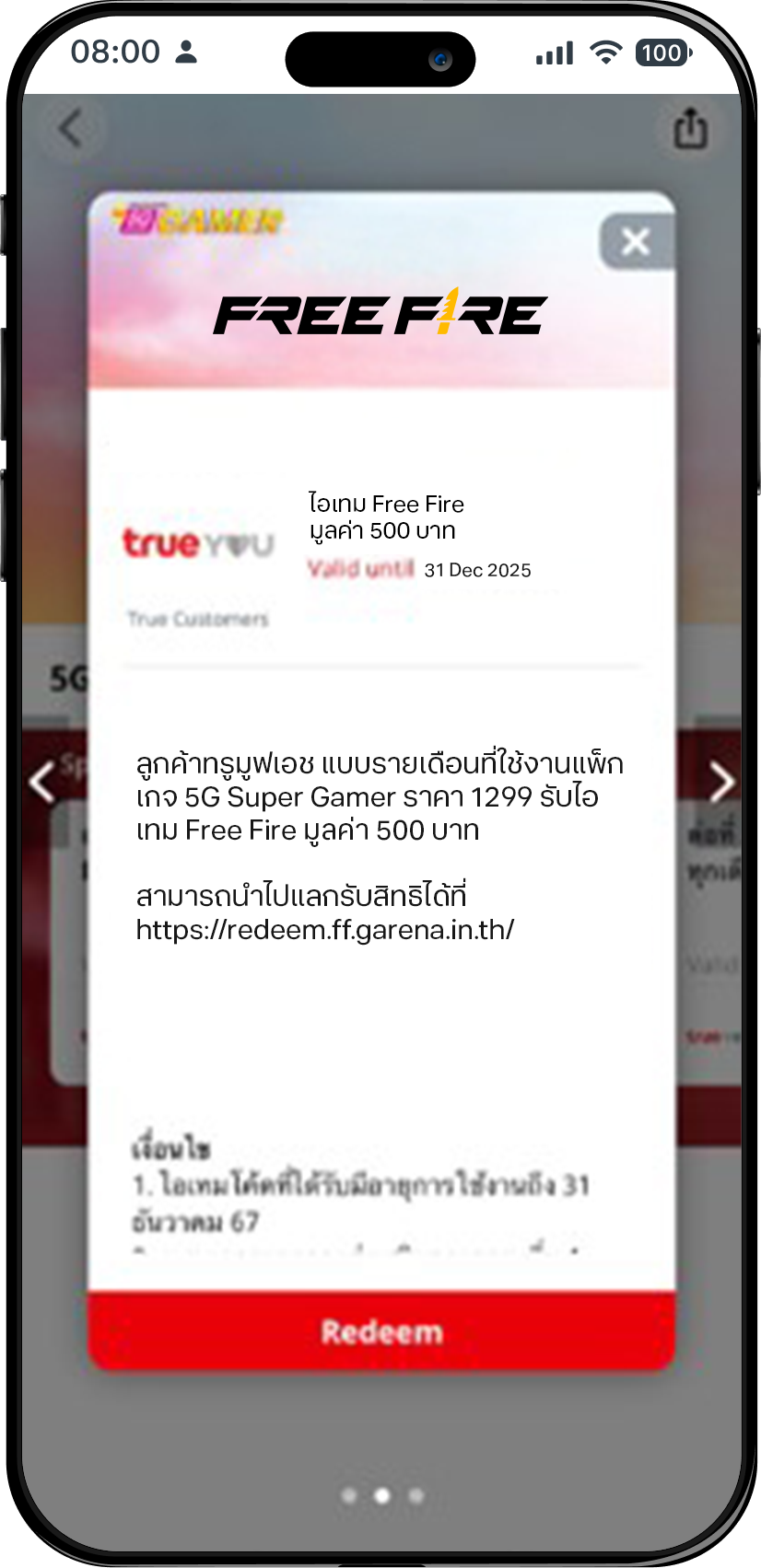Go back to the previous screen
Viewport: 761px width, 1568px height.
click(70, 128)
